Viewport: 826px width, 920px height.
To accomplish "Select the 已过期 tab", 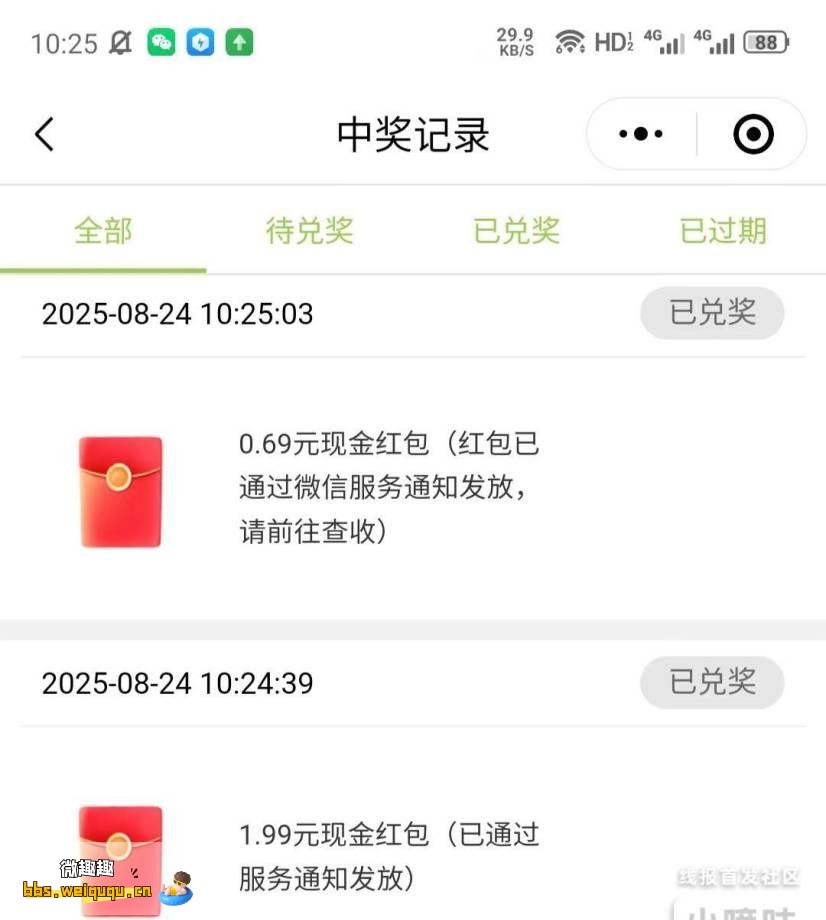I will point(722,231).
